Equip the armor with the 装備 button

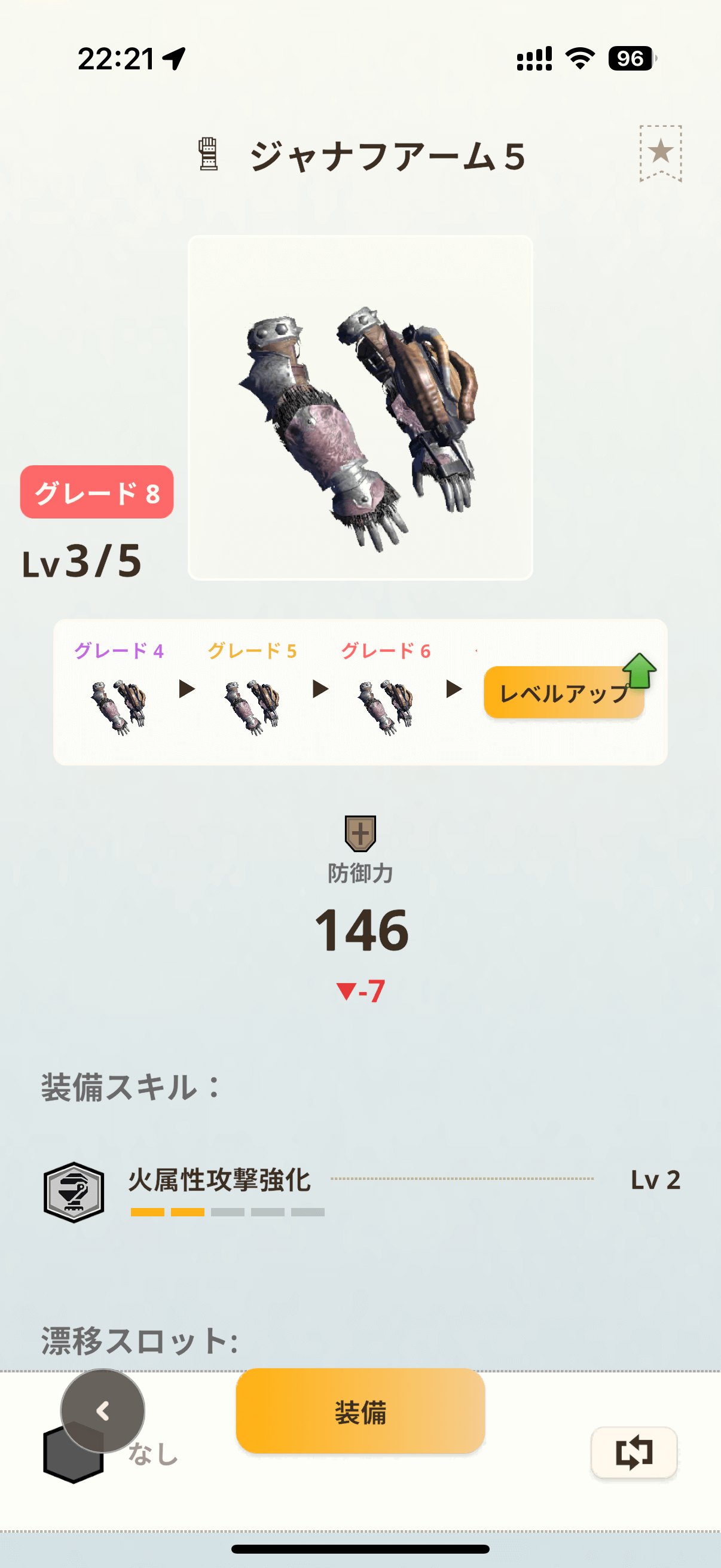360,1411
